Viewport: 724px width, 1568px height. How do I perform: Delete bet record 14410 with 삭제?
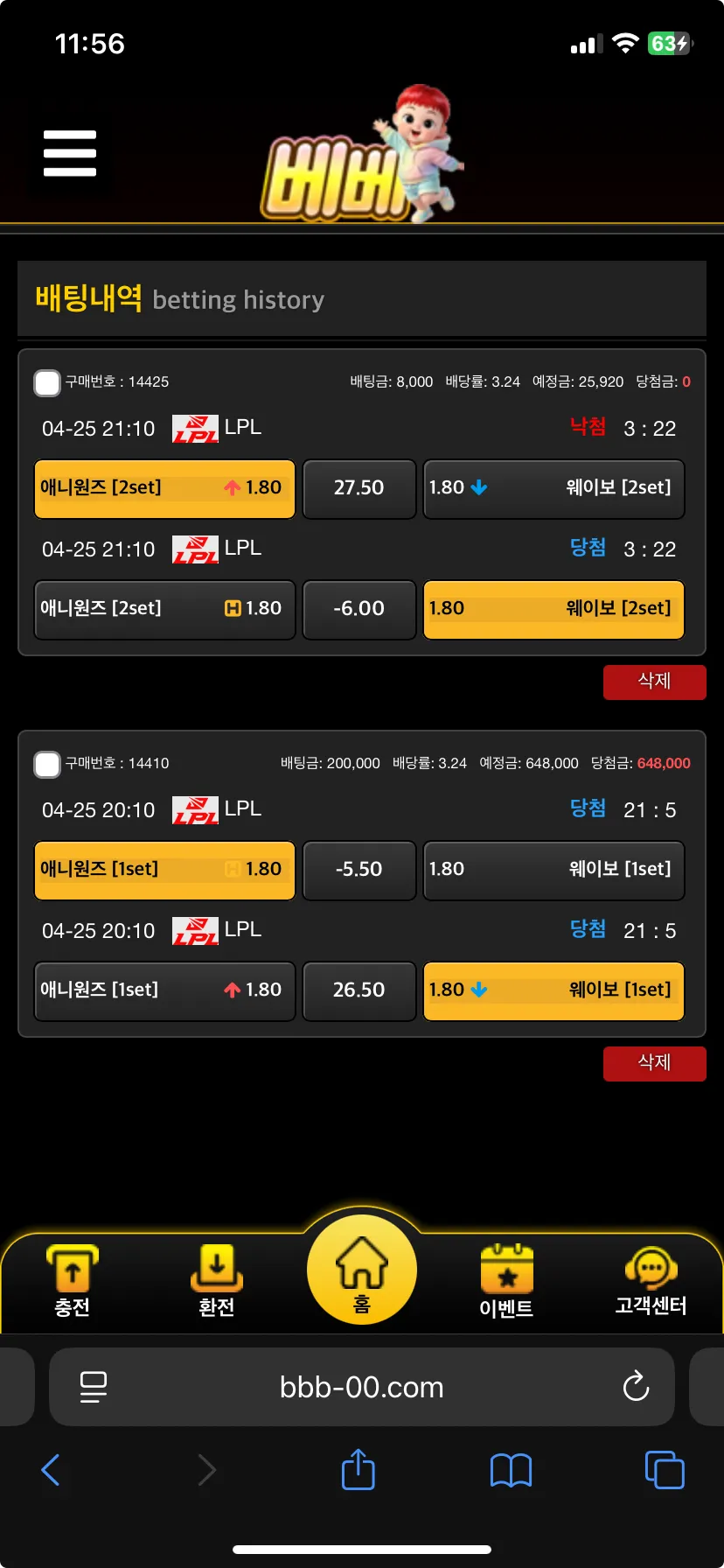point(654,1063)
